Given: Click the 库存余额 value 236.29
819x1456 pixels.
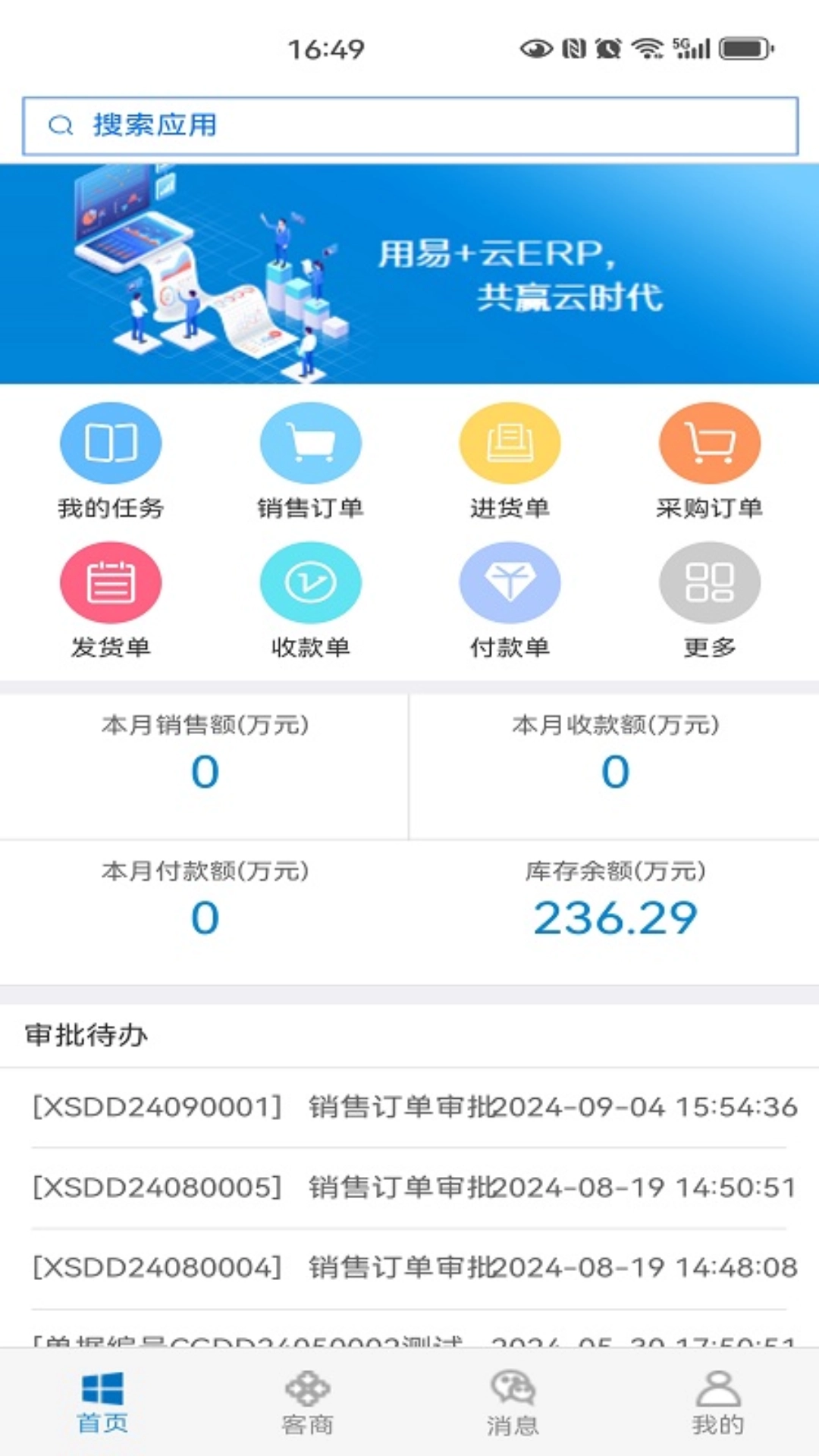Looking at the screenshot, I should [x=616, y=917].
